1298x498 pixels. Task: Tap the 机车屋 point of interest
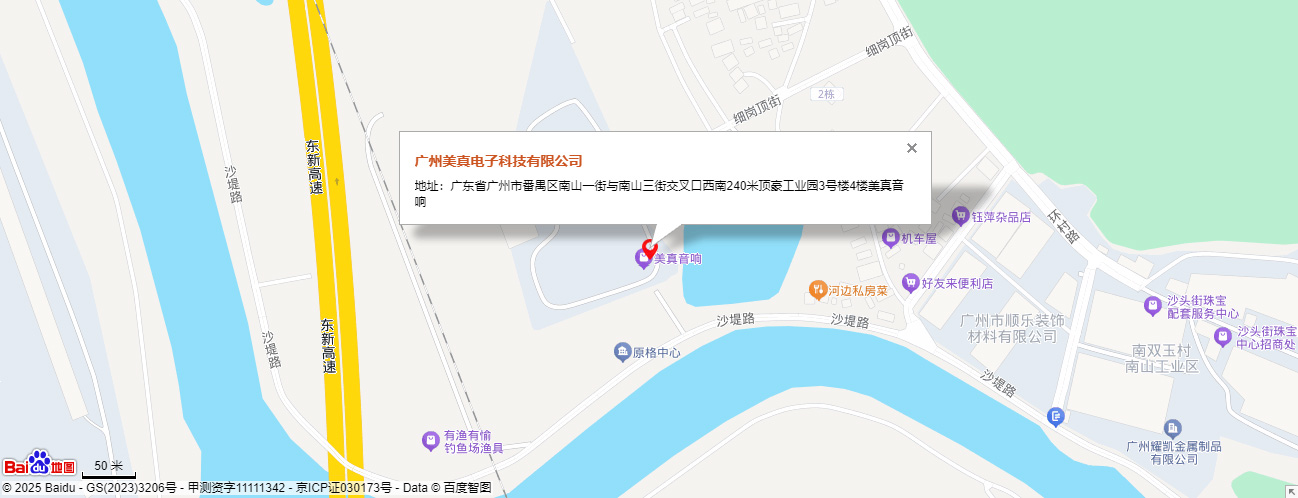pyautogui.click(x=890, y=238)
